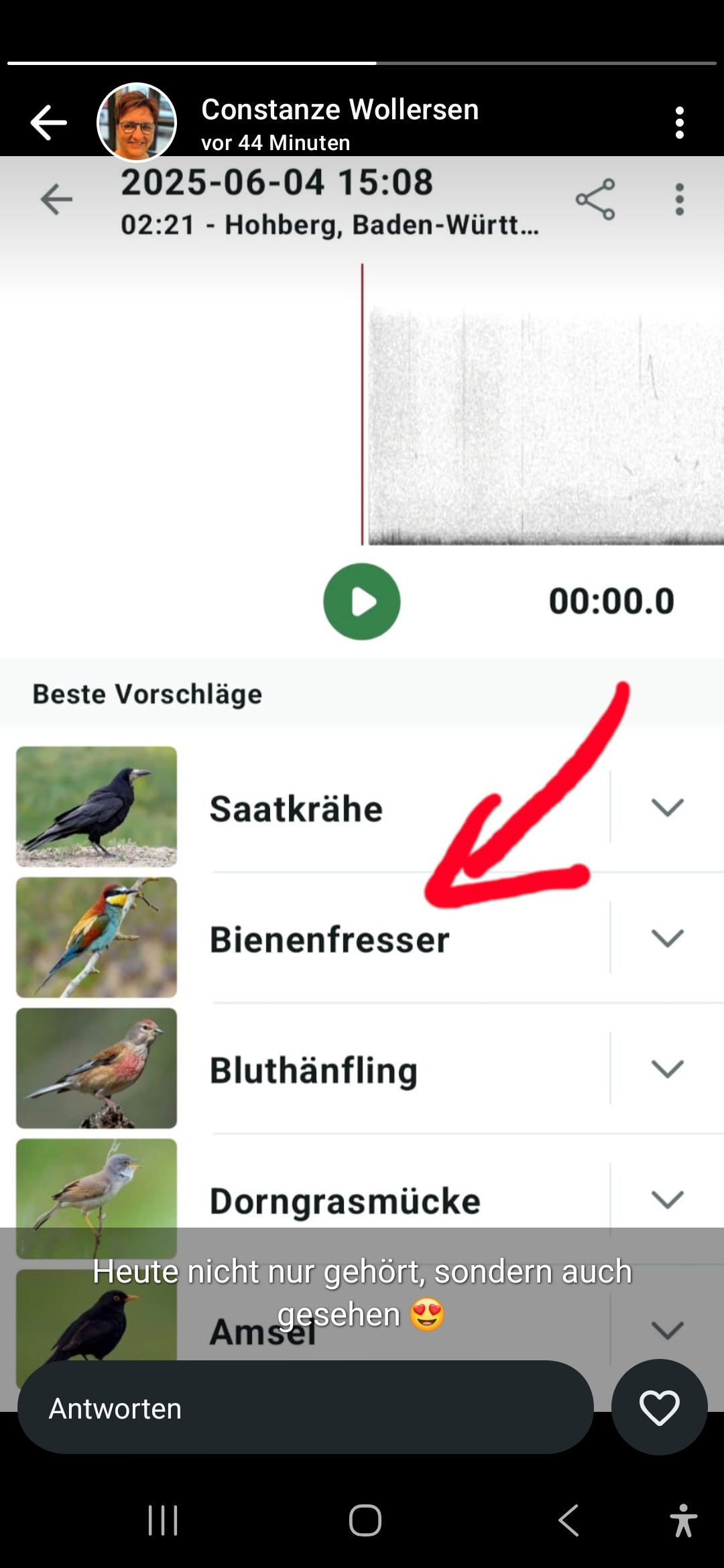The width and height of the screenshot is (724, 1568).
Task: Open Constanze Wollersen's profile picture
Action: tap(137, 123)
